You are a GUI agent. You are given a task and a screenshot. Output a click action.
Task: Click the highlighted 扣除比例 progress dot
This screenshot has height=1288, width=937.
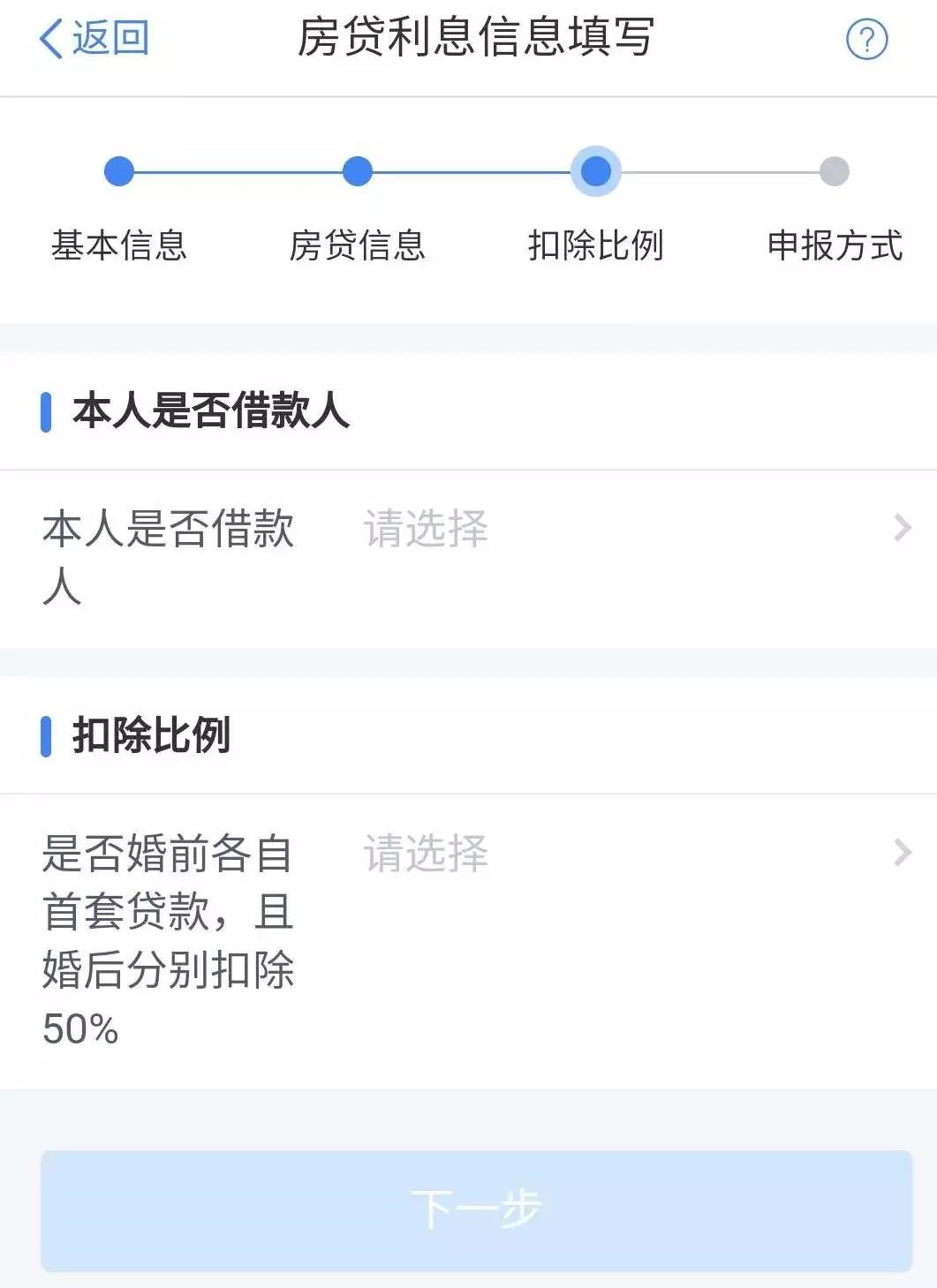coord(596,172)
